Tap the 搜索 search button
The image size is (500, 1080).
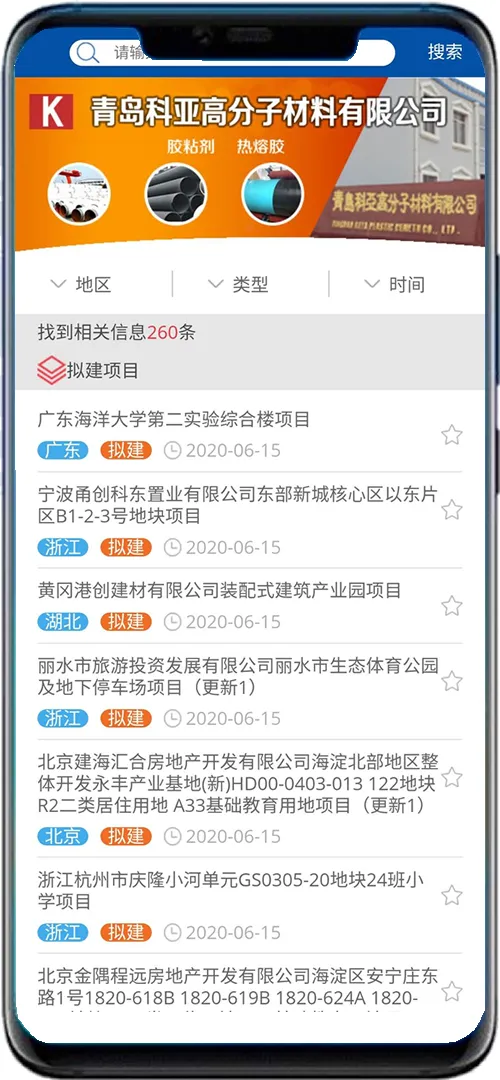point(445,52)
